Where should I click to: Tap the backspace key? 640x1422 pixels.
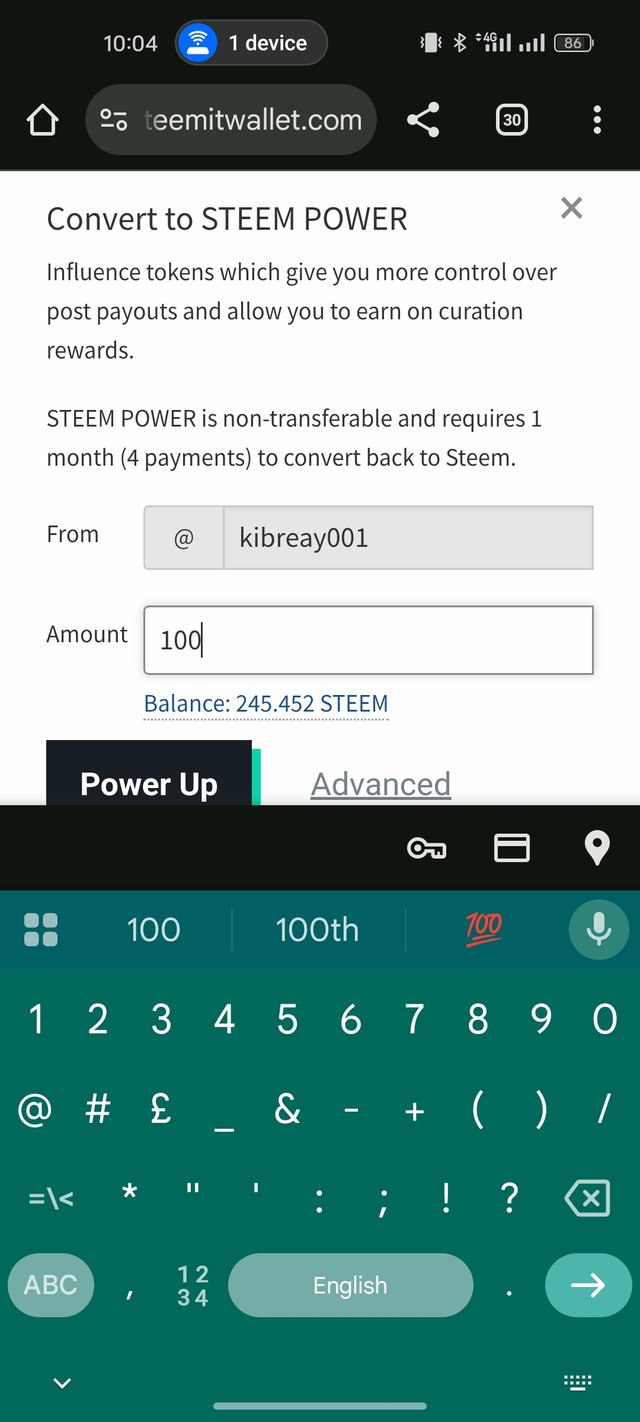[587, 1198]
